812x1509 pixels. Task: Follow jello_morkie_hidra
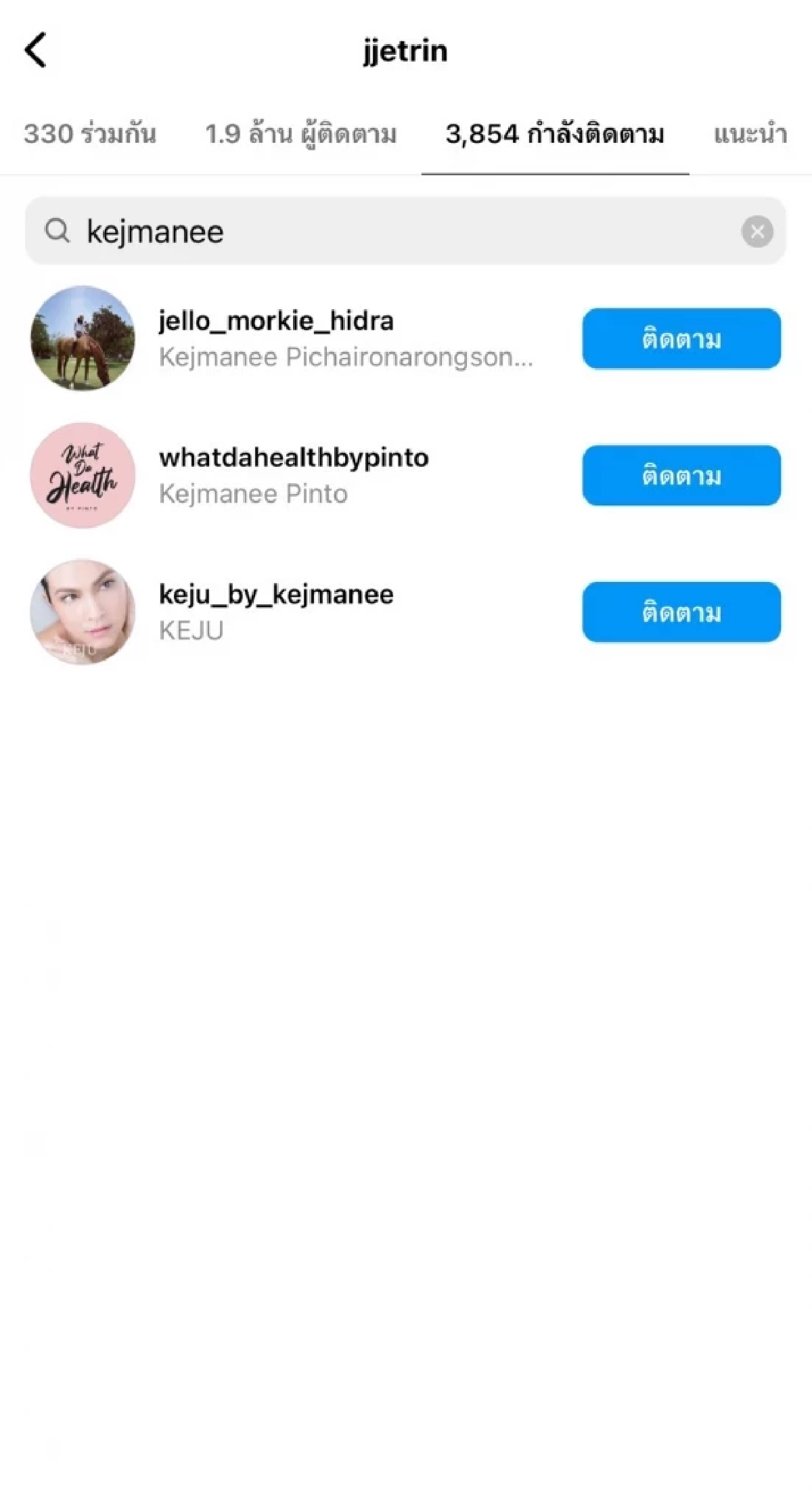[x=681, y=339]
